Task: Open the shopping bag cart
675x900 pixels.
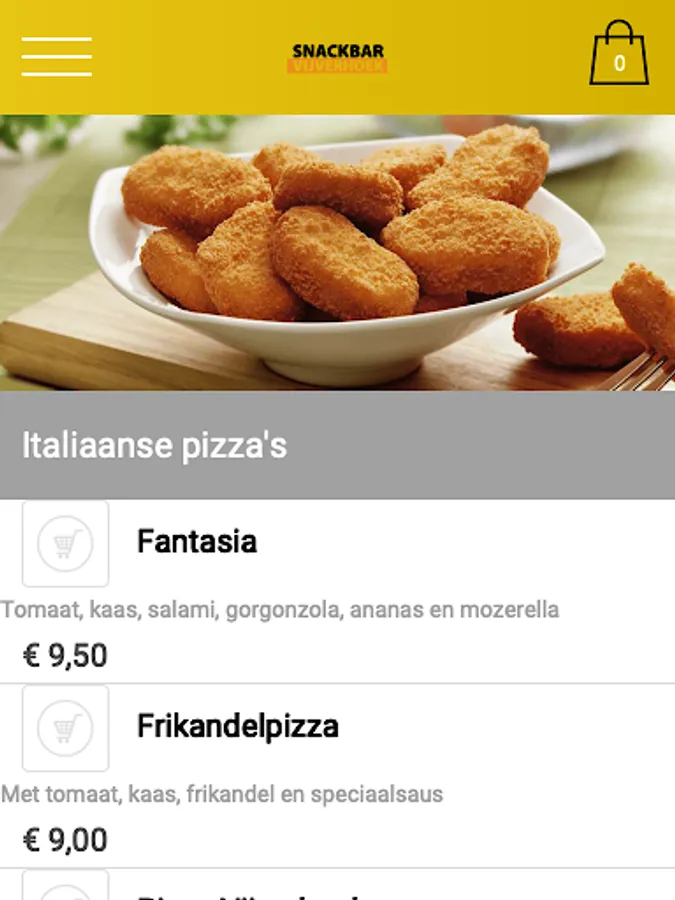Action: [x=619, y=55]
